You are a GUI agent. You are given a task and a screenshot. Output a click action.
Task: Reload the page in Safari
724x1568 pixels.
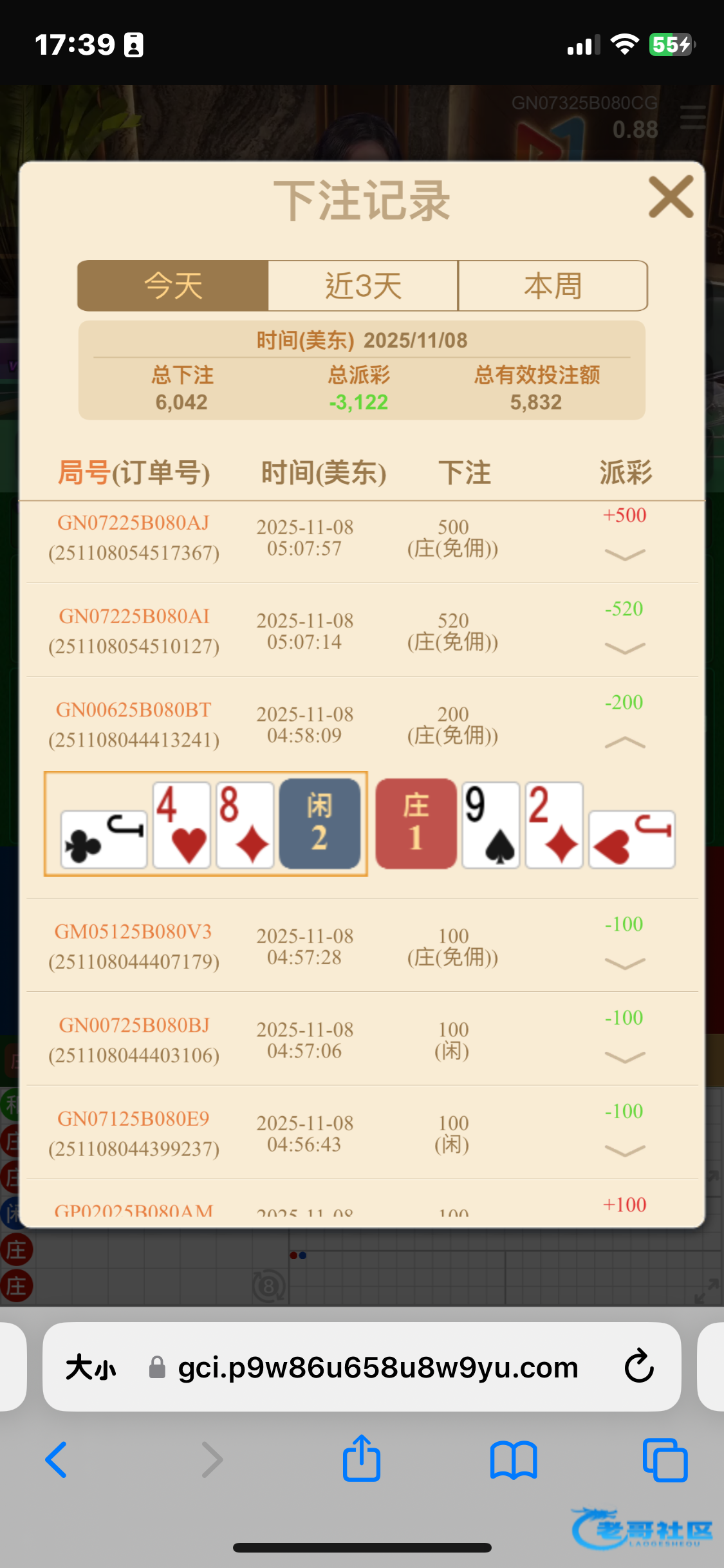click(x=638, y=1366)
